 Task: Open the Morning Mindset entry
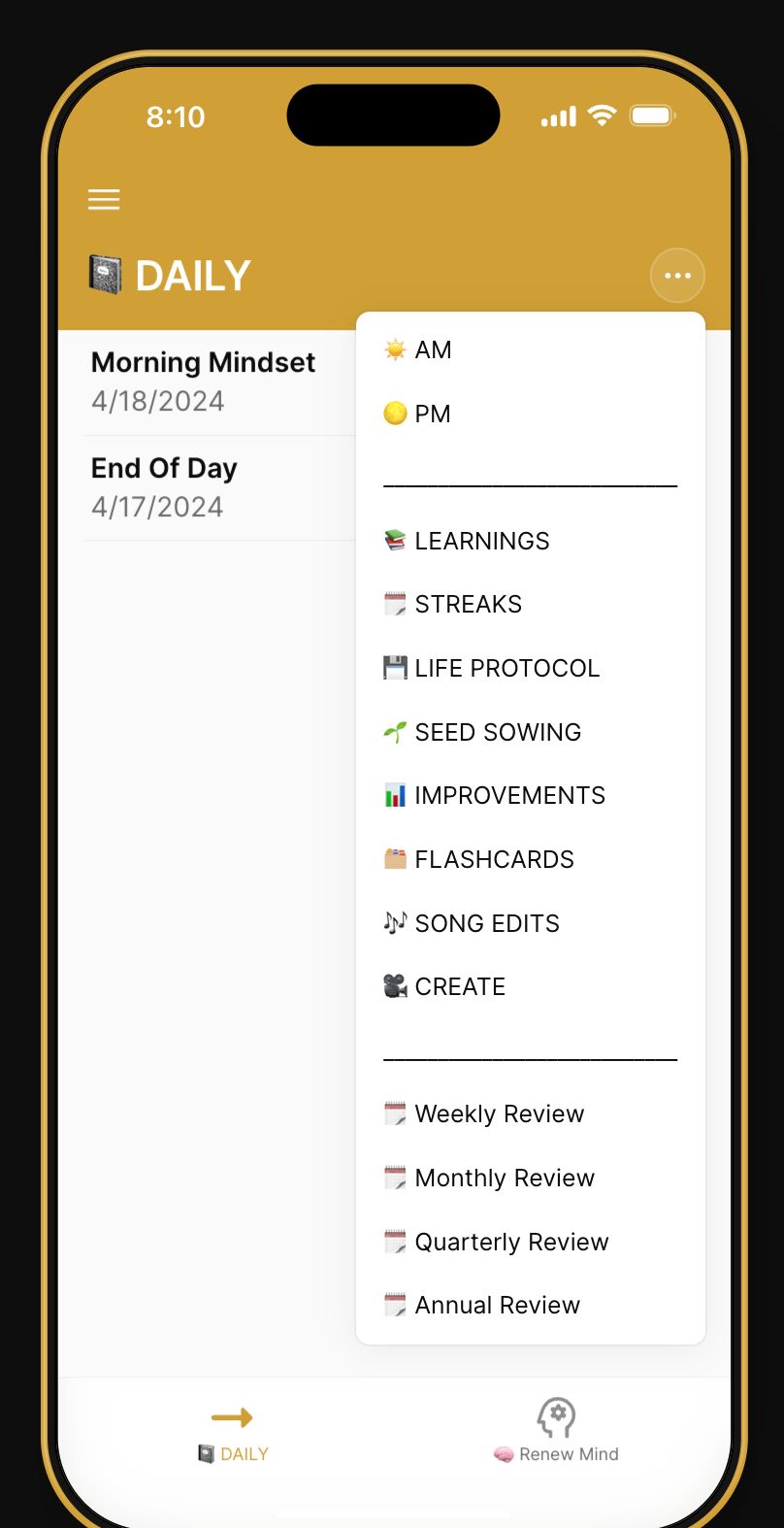(x=204, y=381)
